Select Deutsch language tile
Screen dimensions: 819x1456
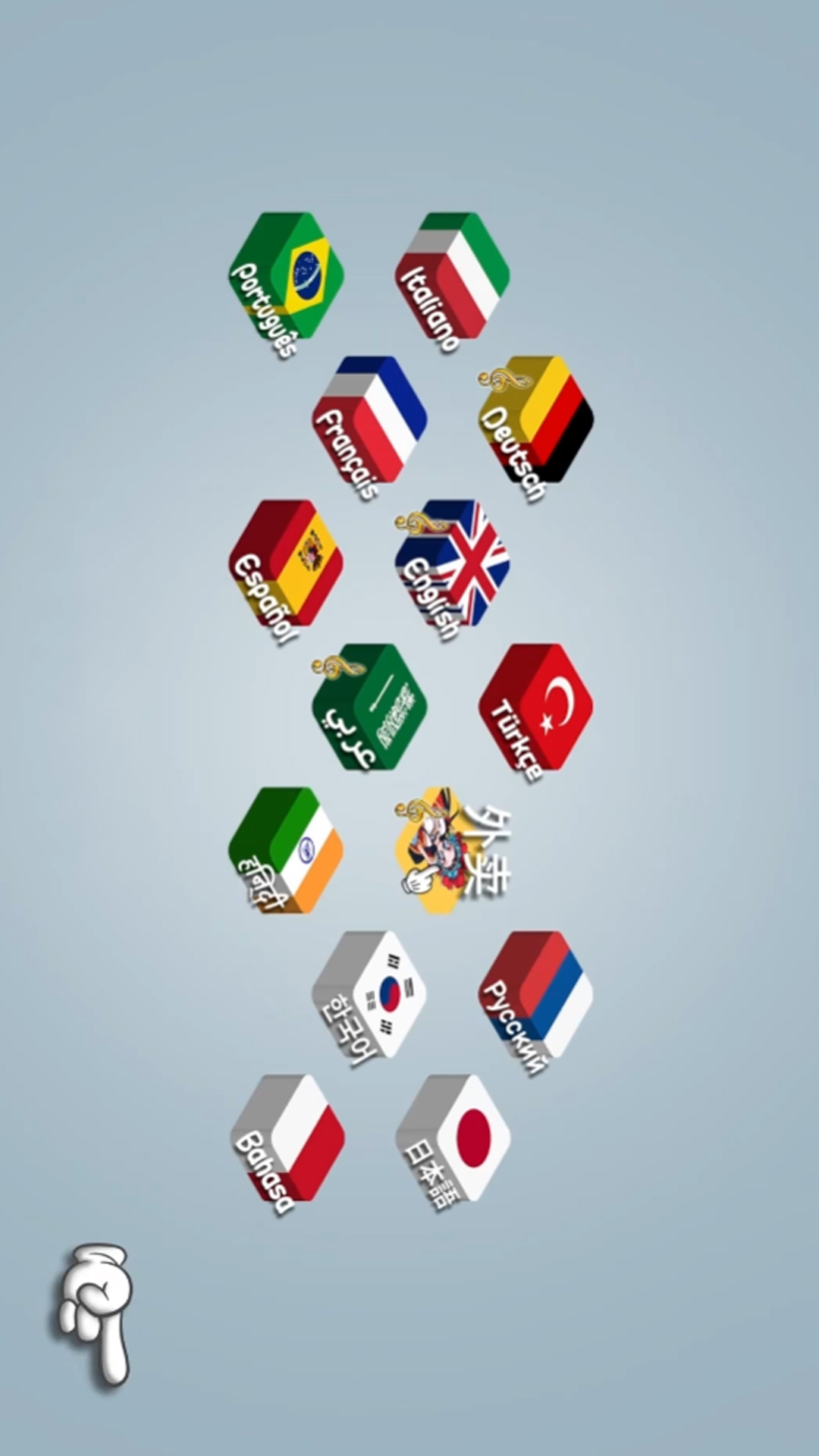coord(535,421)
